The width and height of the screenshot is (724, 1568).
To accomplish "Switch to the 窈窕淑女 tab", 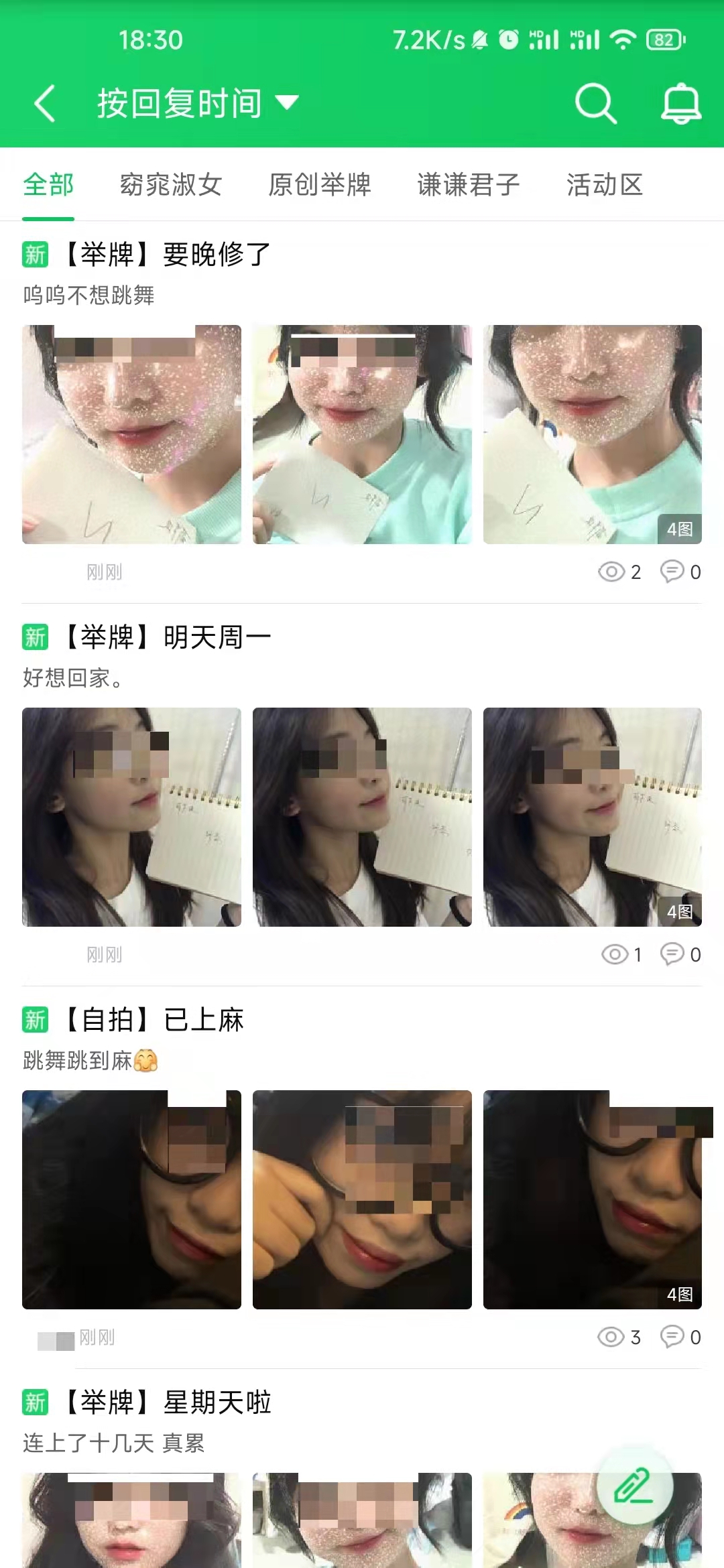I will [171, 185].
